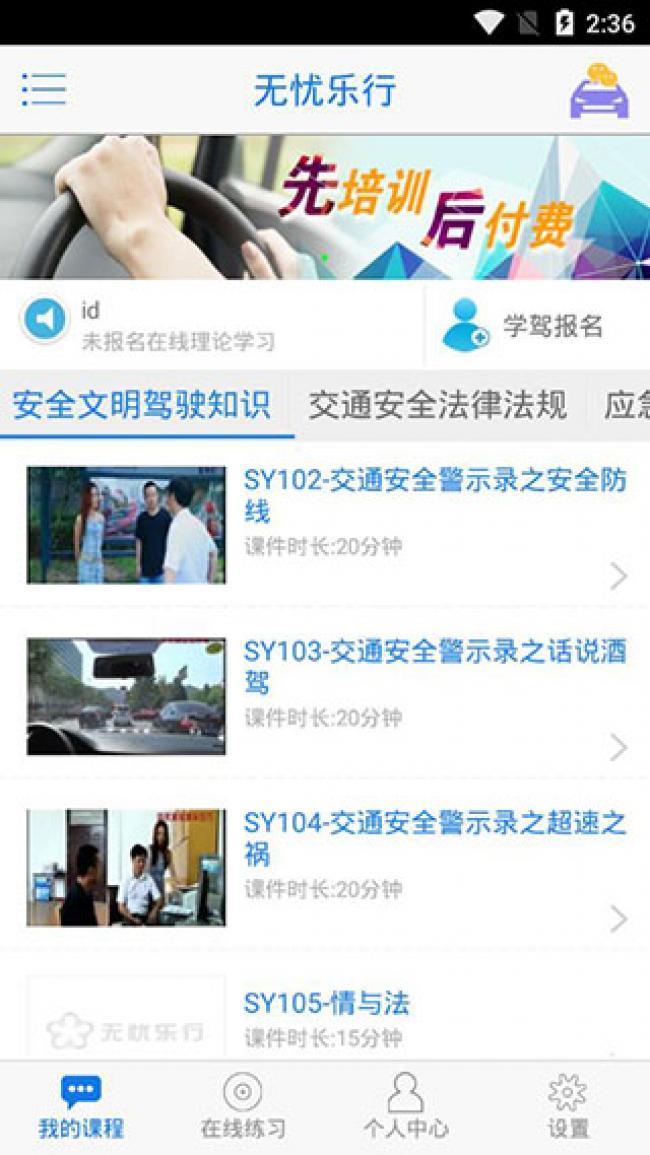Go to 我的课程 in bottom navigation

pos(81,1108)
